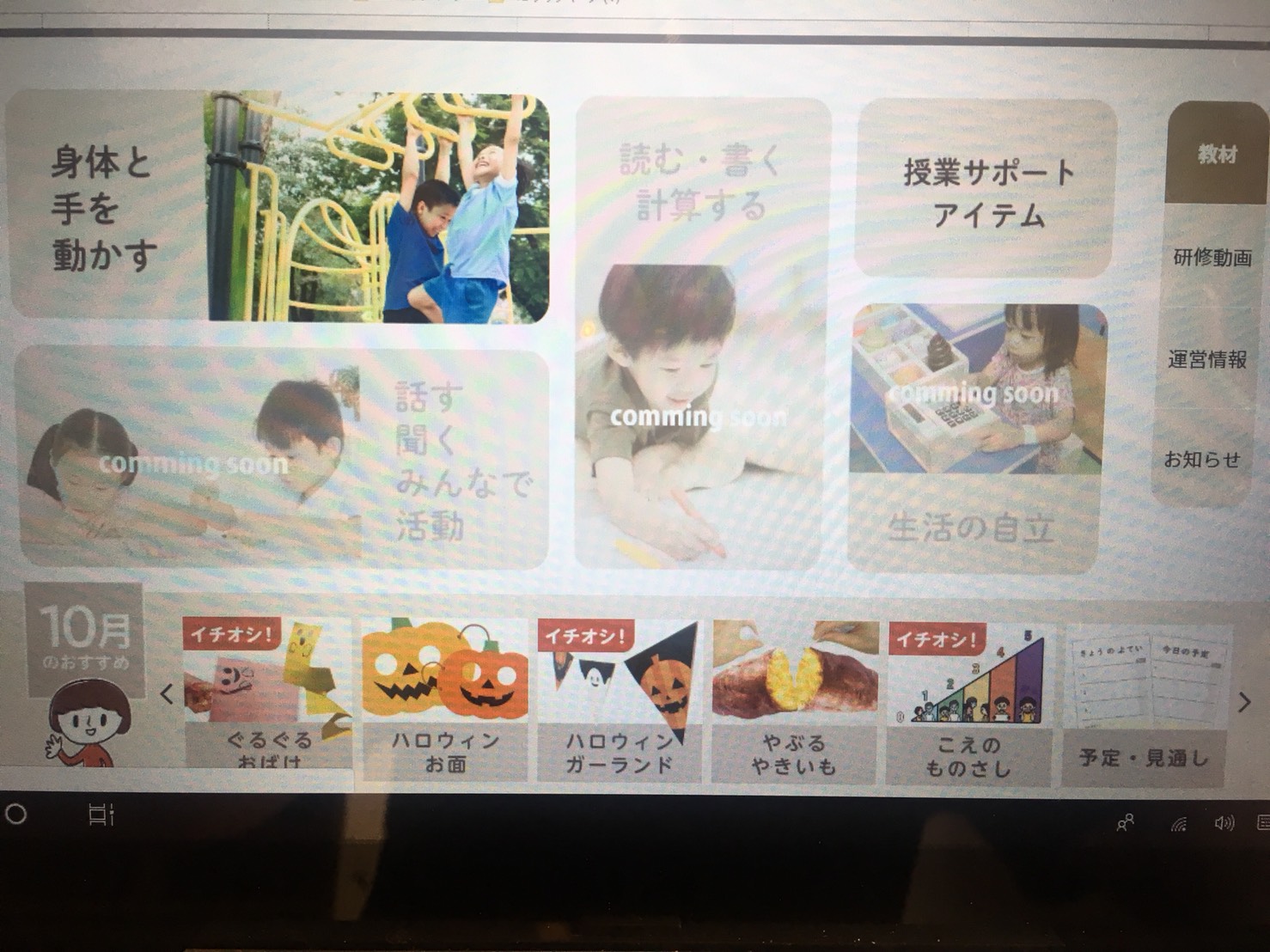Tap the 話す聞くみんなで活動 card

[x=282, y=459]
